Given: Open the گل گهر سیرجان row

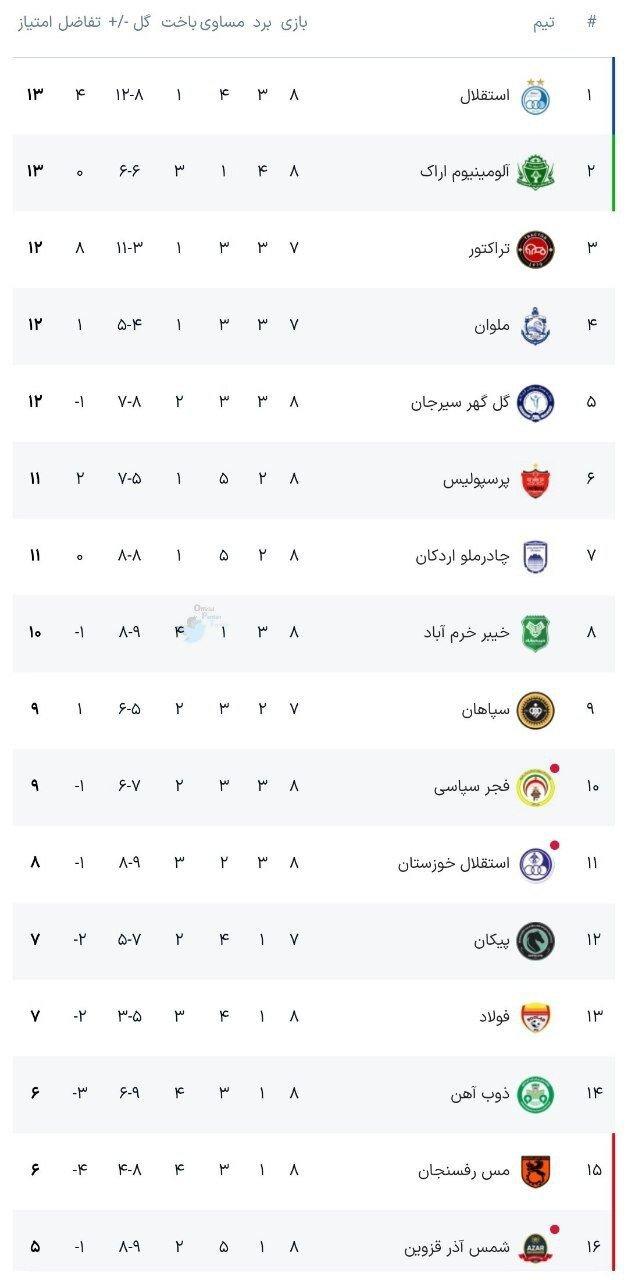Looking at the screenshot, I should tap(461, 403).
